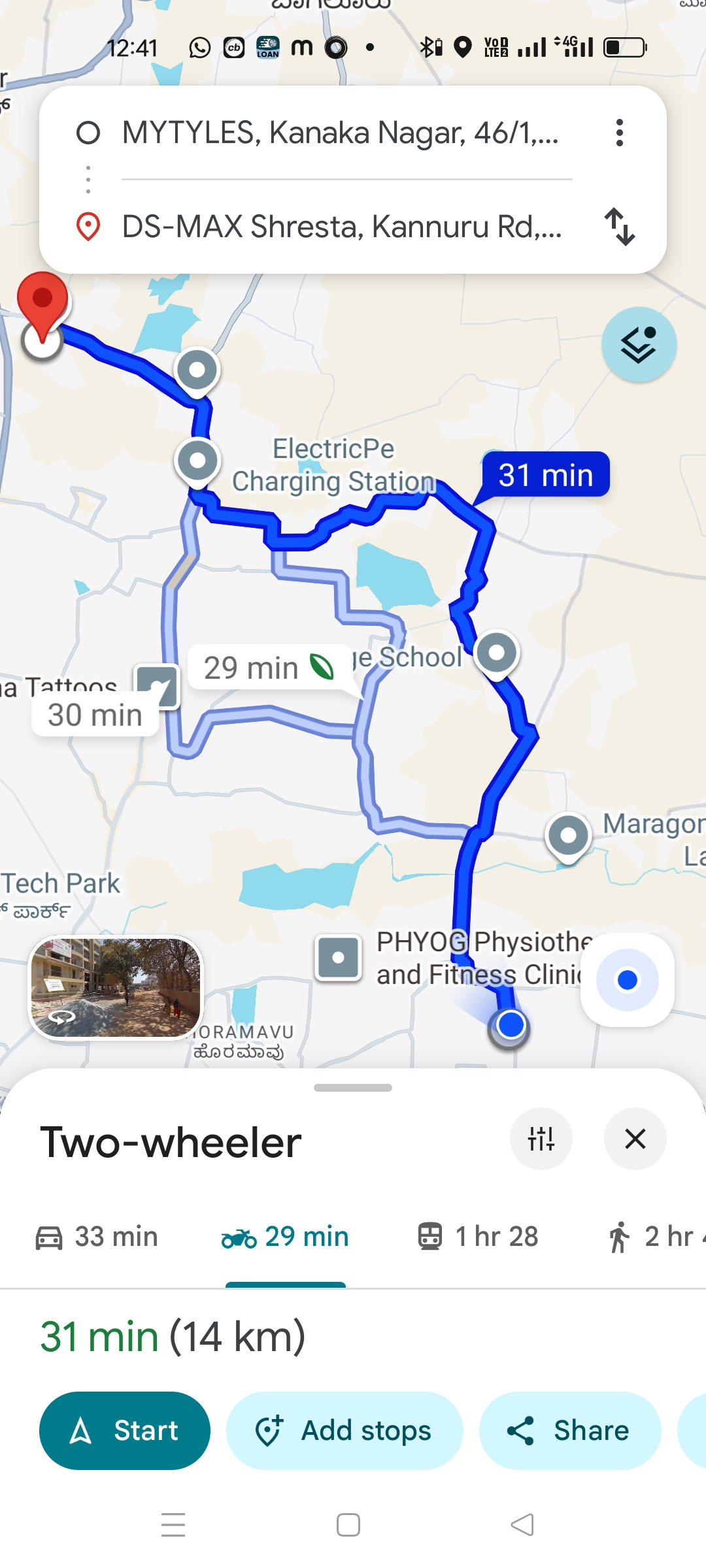This screenshot has height=1568, width=706.
Task: Switch to car mode, 33 min
Action: pyautogui.click(x=97, y=1237)
